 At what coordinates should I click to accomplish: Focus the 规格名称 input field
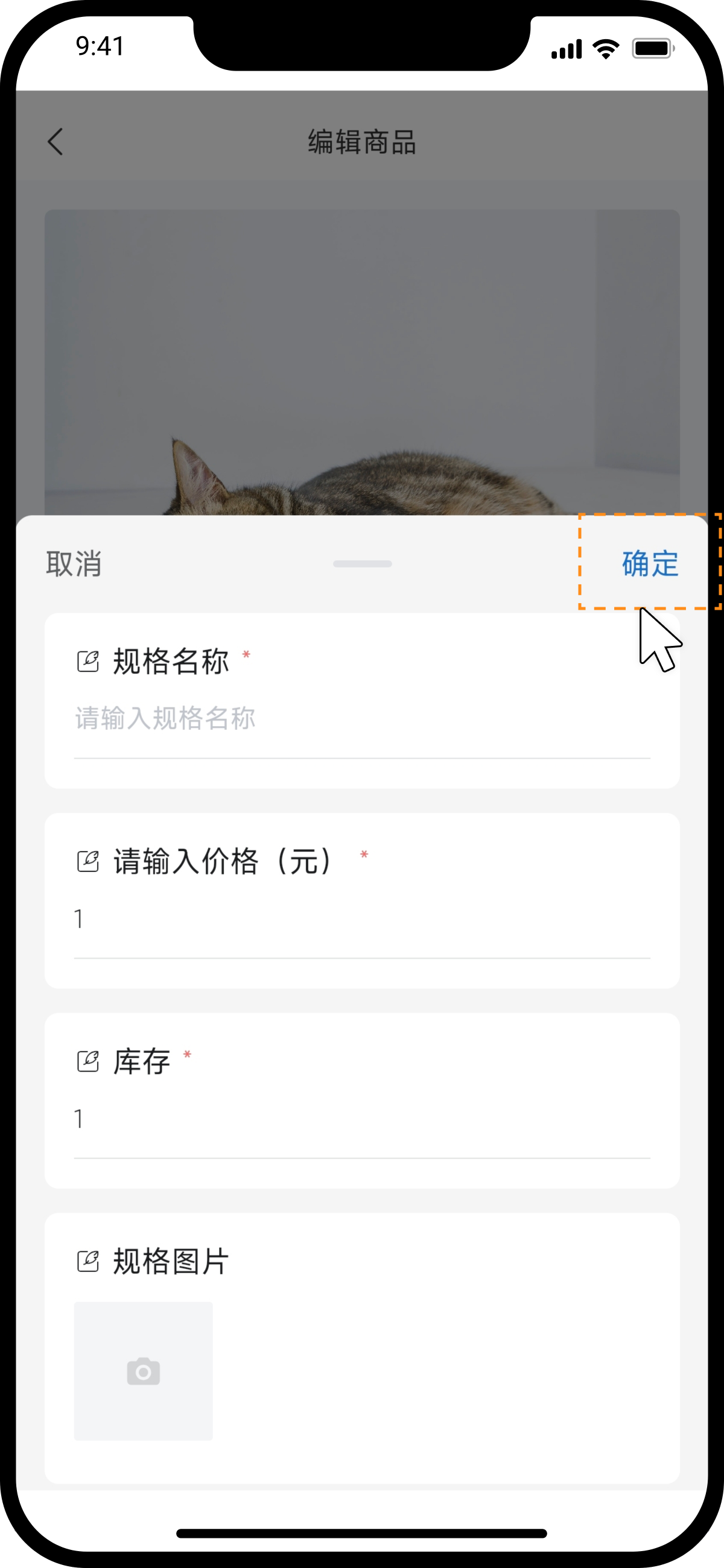pos(361,719)
